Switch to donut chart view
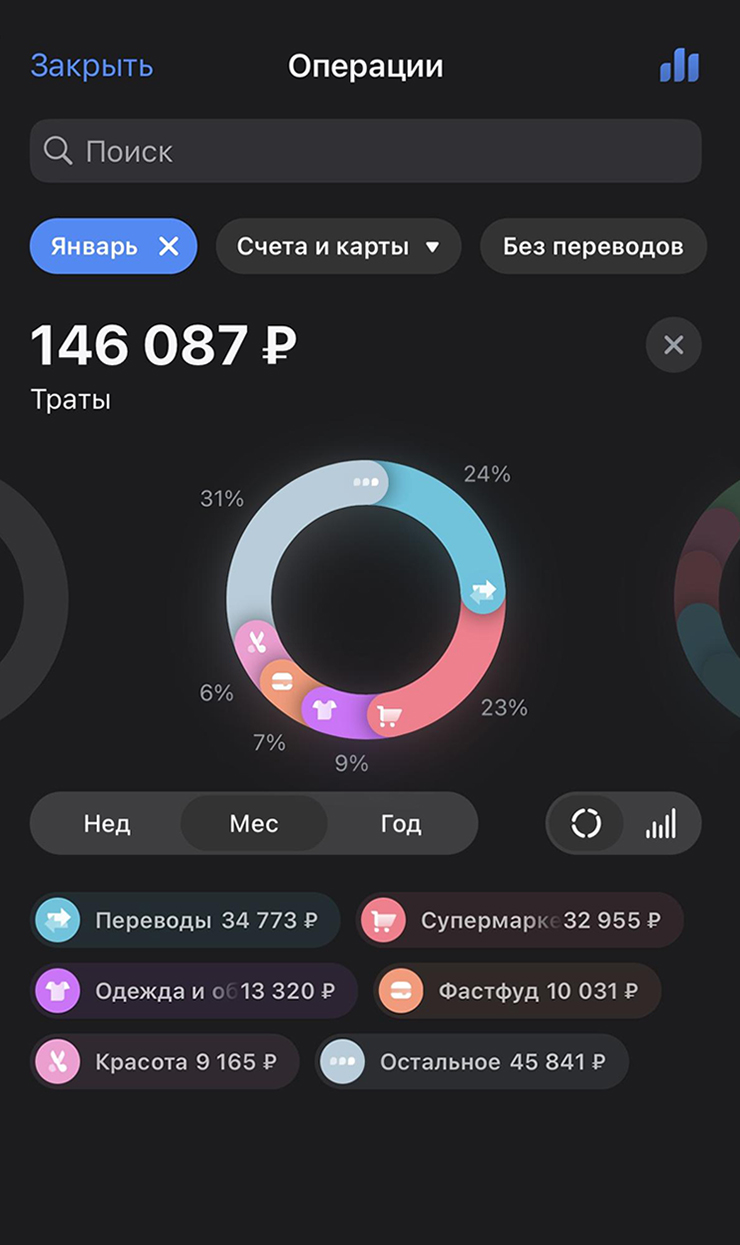 586,824
